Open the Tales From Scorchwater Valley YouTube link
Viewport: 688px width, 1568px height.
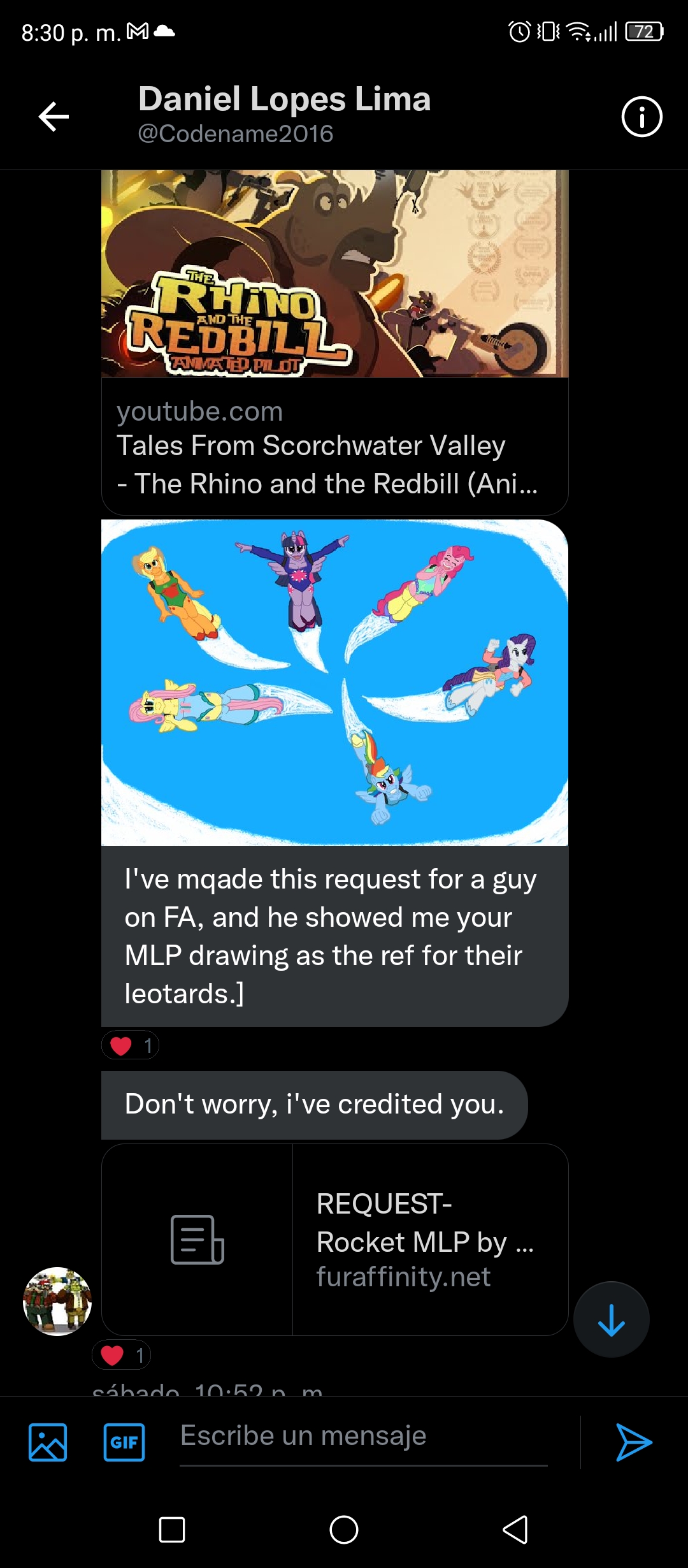click(334, 342)
